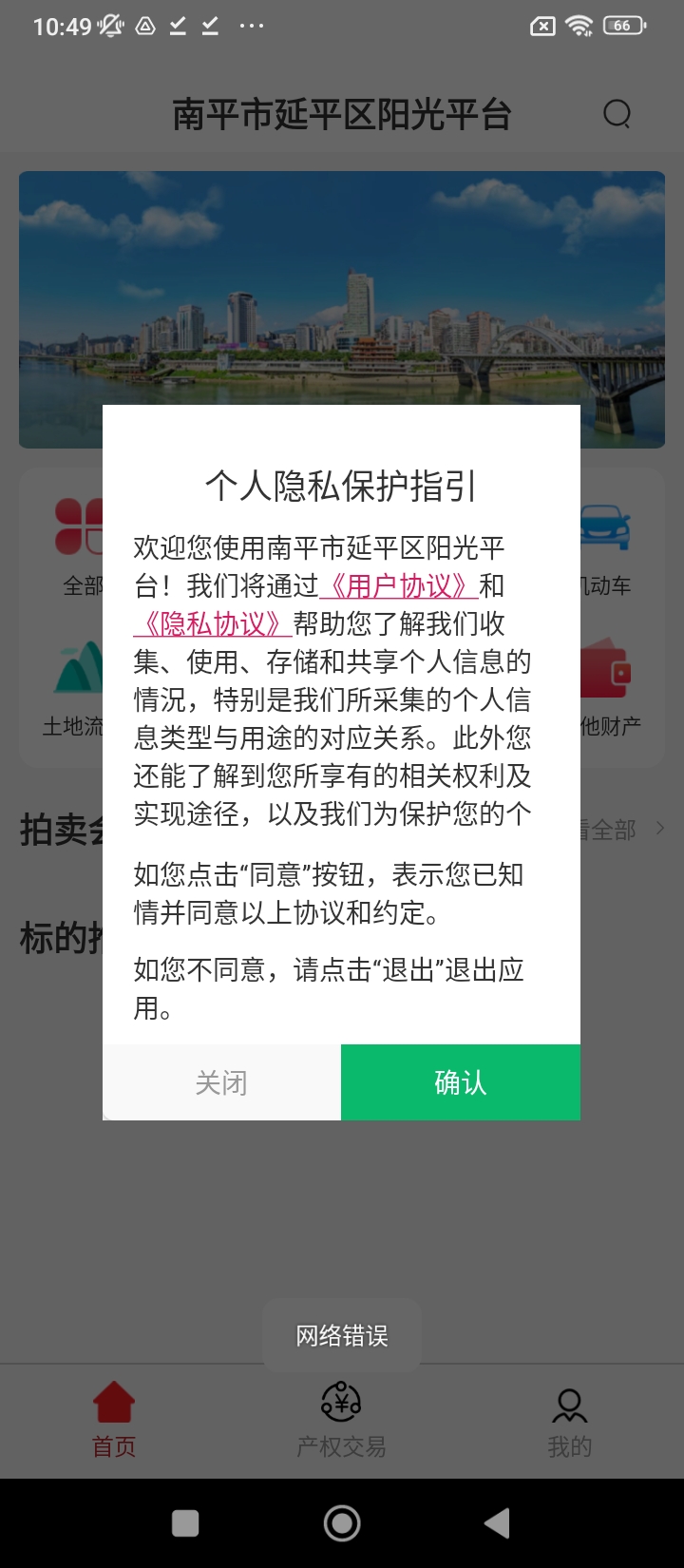
Task: Tap 关闭 to dismiss the privacy dialog
Action: click(221, 1082)
